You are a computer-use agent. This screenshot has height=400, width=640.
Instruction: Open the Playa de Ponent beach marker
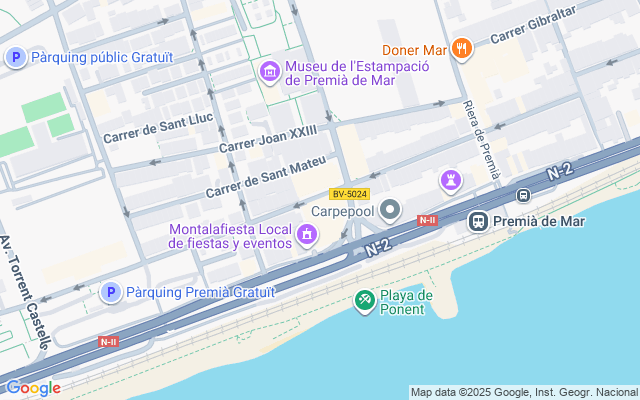pos(365,299)
